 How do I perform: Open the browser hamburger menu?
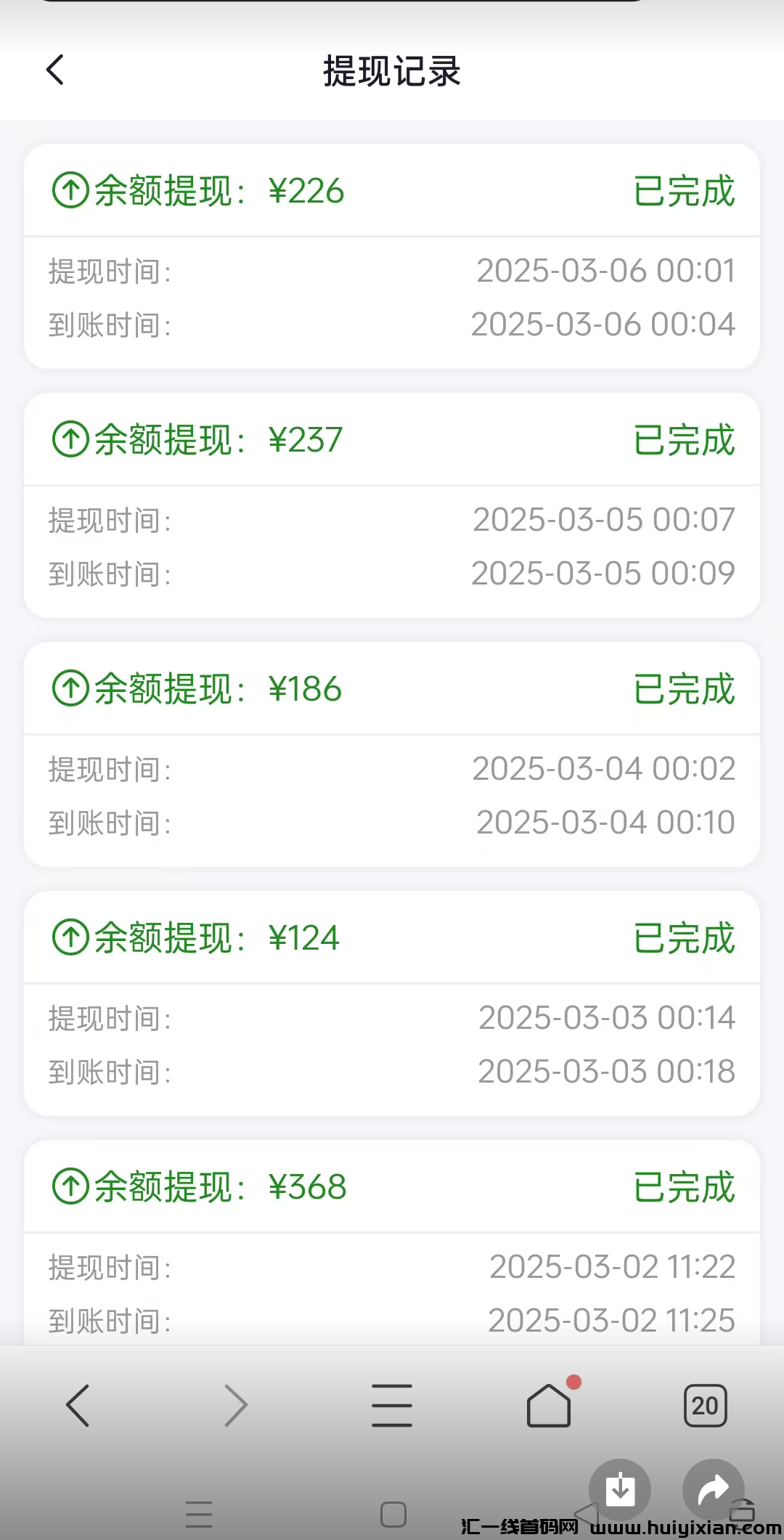[x=392, y=1404]
